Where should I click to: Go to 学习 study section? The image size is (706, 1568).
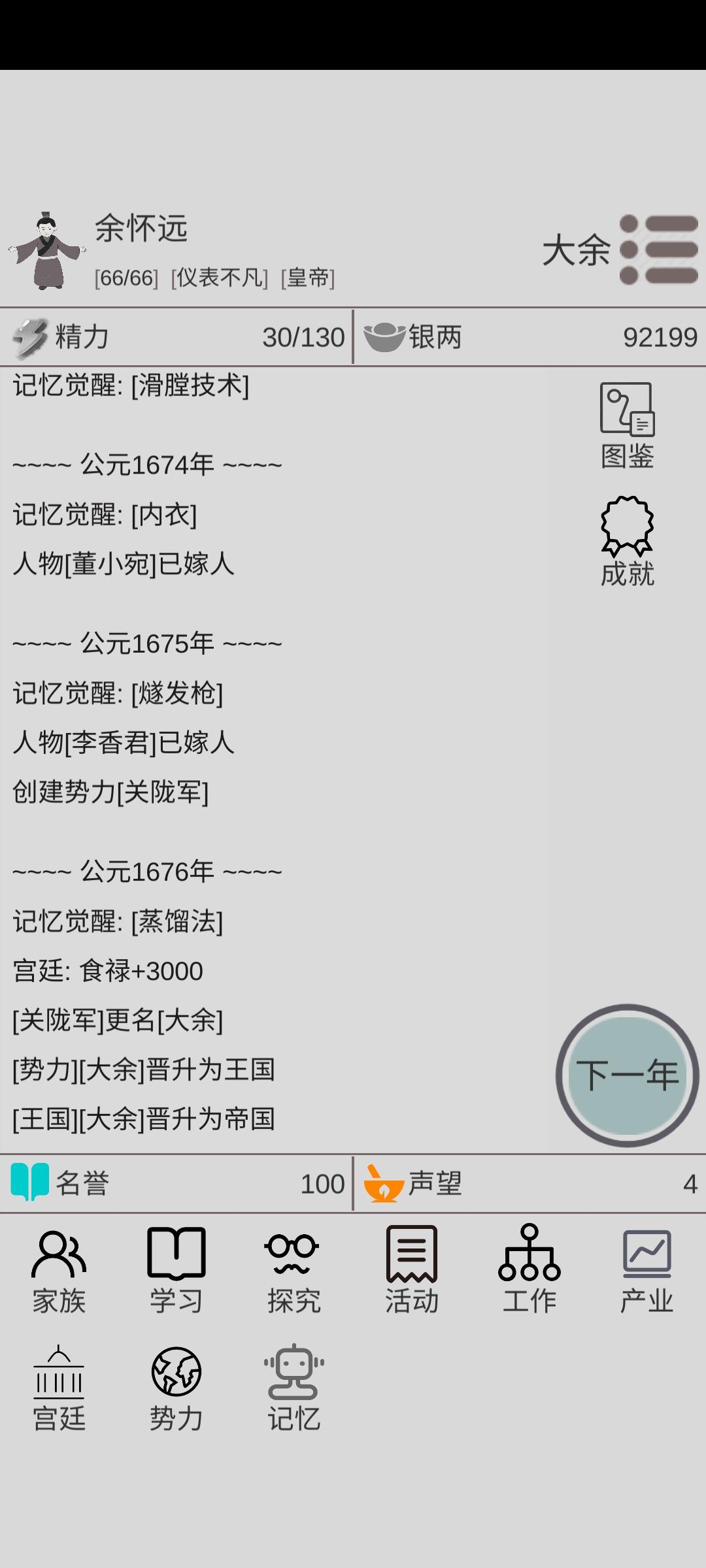176,1271
